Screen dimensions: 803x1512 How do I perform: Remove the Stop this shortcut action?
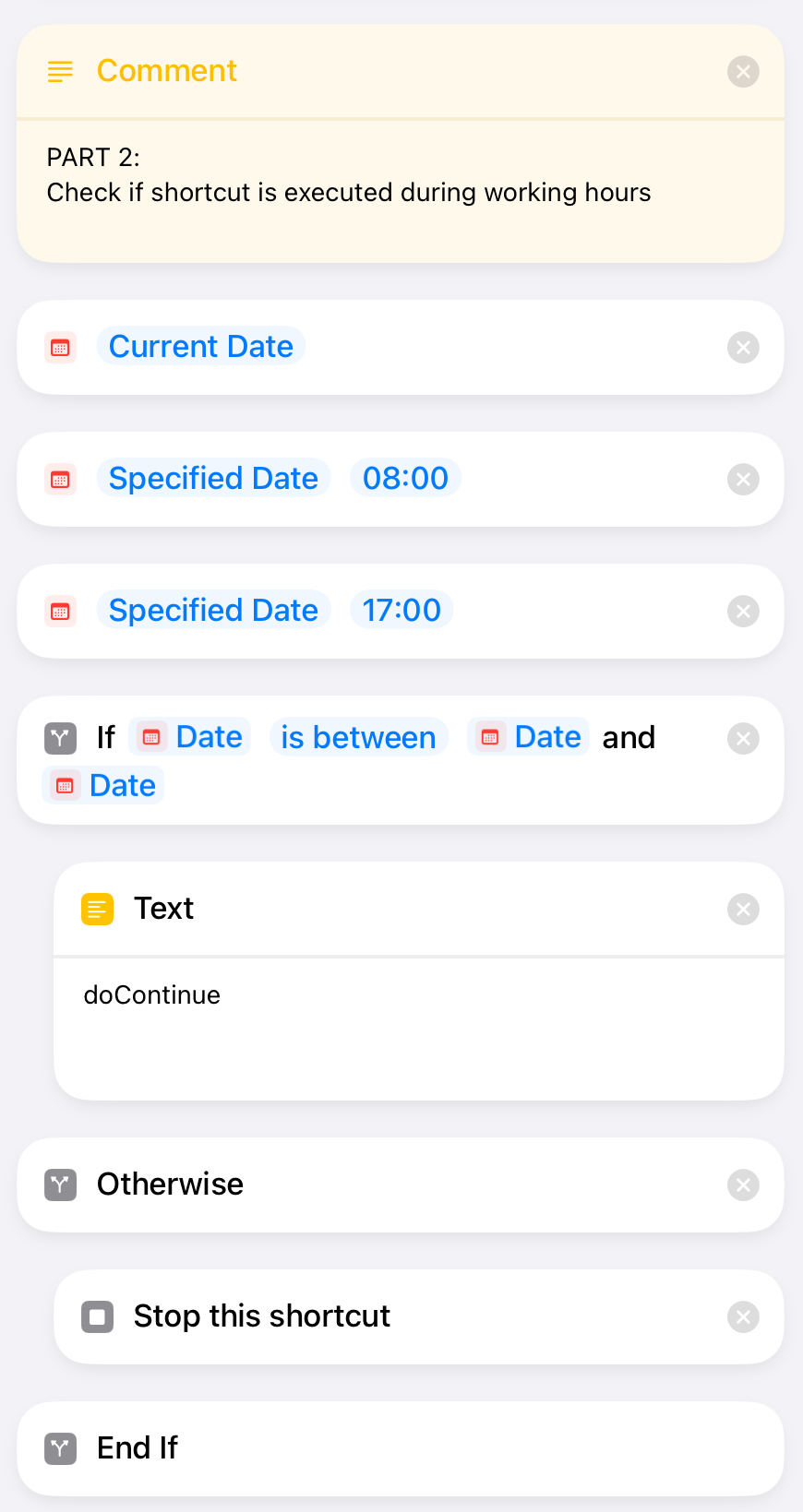point(743,1316)
